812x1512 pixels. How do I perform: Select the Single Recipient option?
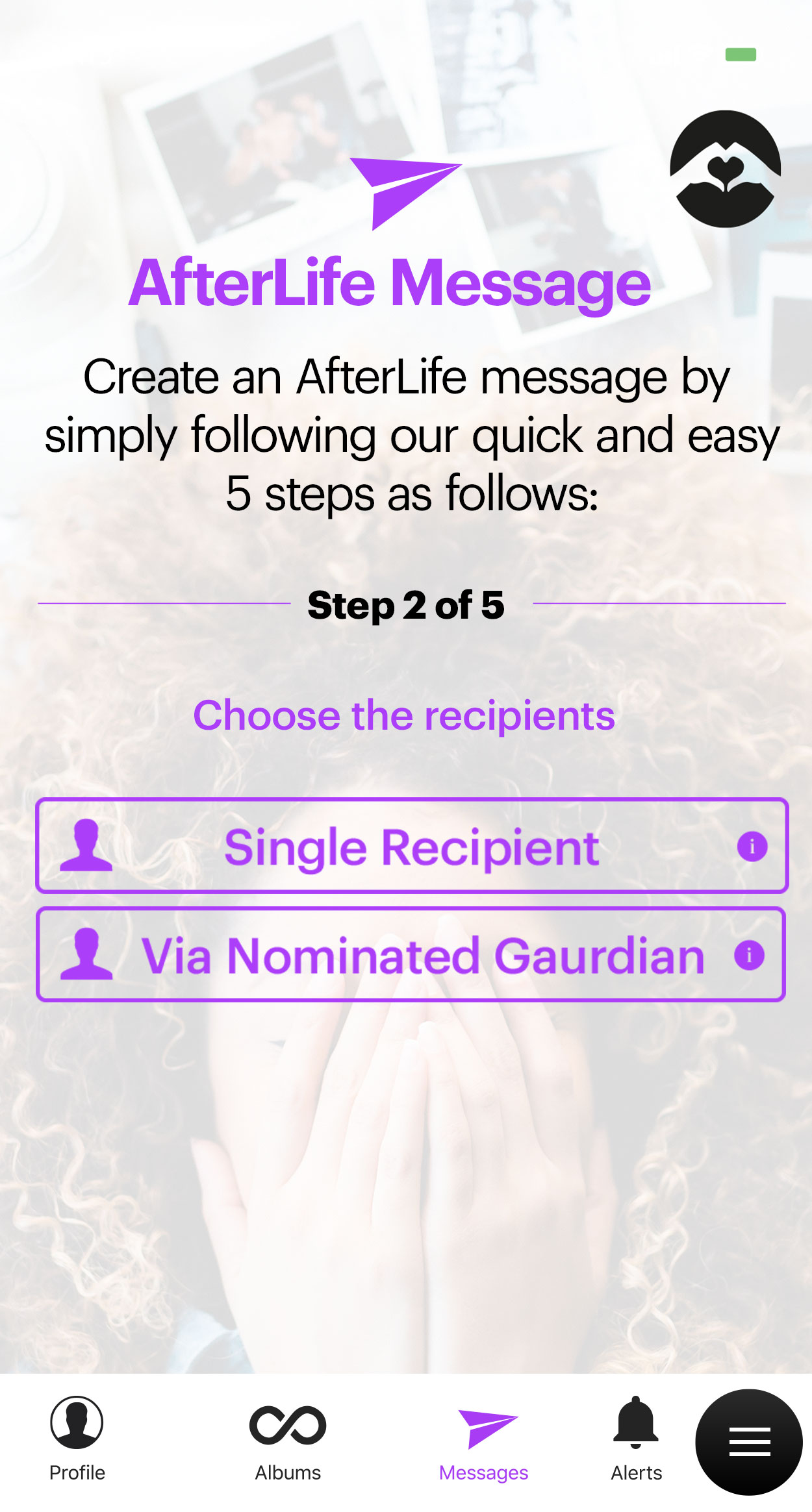click(412, 846)
